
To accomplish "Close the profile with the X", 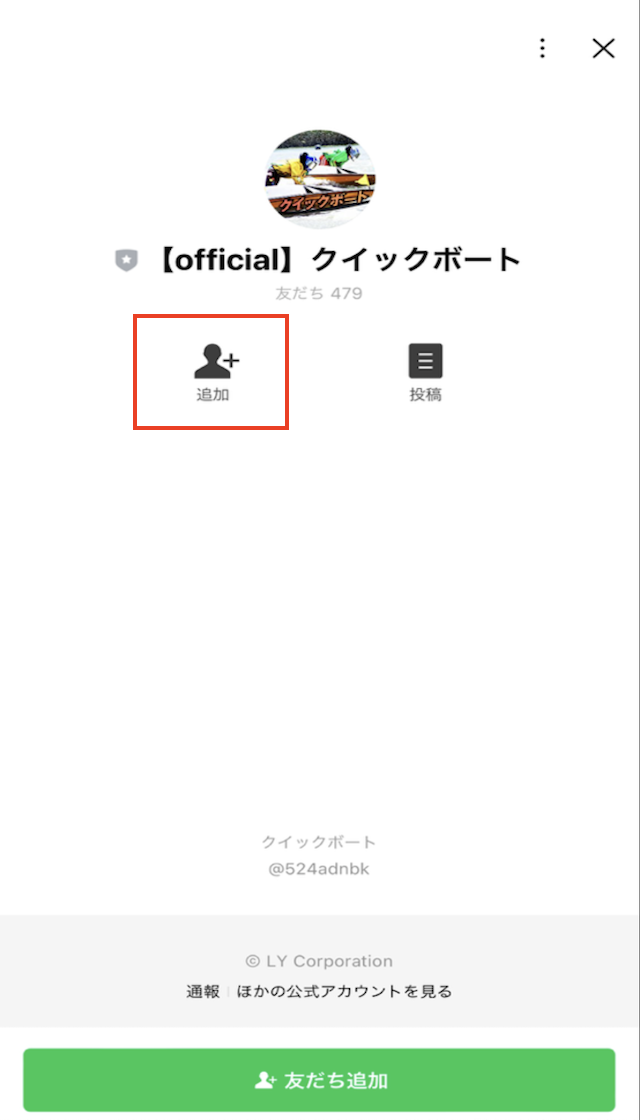I will coord(604,49).
